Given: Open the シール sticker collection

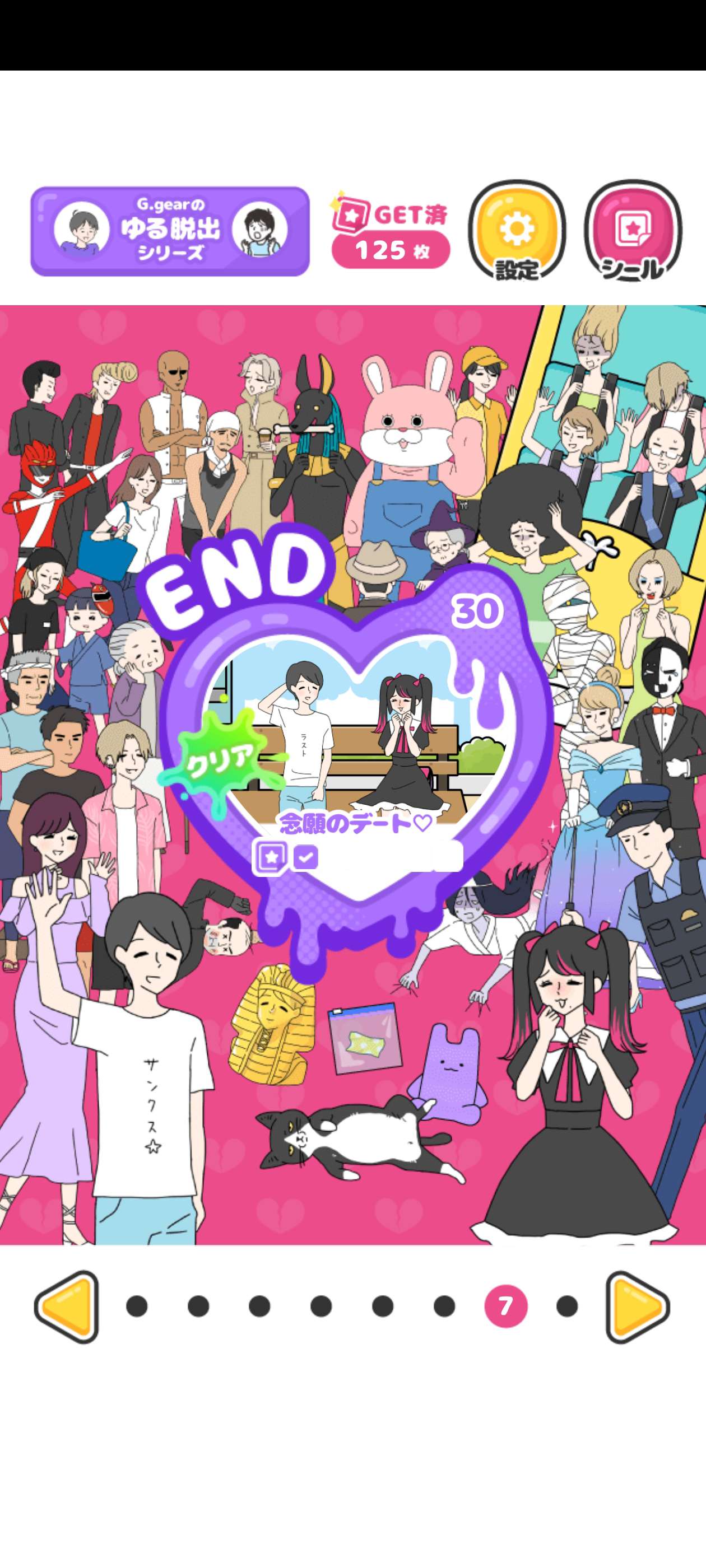Looking at the screenshot, I should (632, 231).
